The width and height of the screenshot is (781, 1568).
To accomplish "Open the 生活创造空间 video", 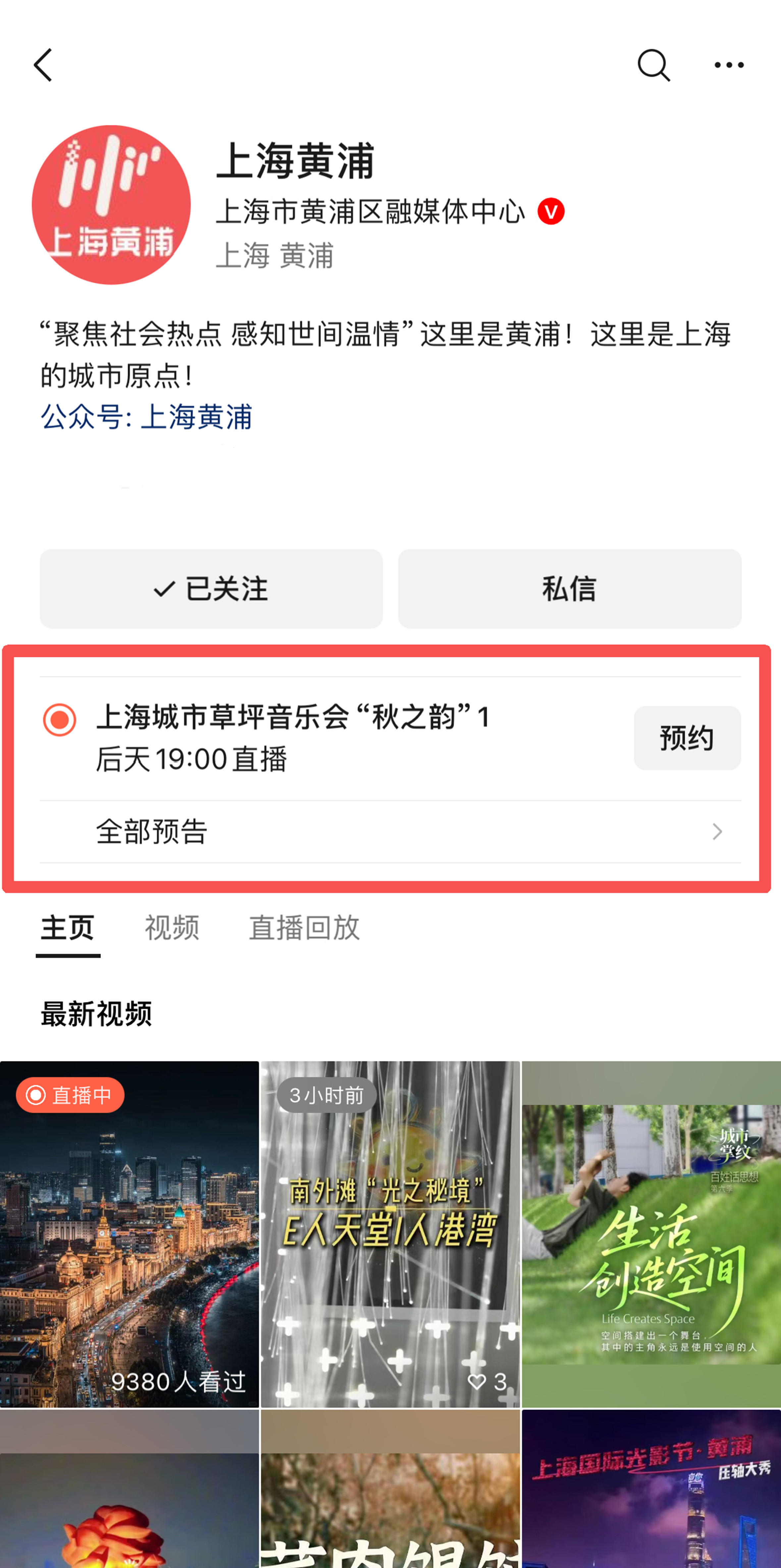I will 651,1234.
